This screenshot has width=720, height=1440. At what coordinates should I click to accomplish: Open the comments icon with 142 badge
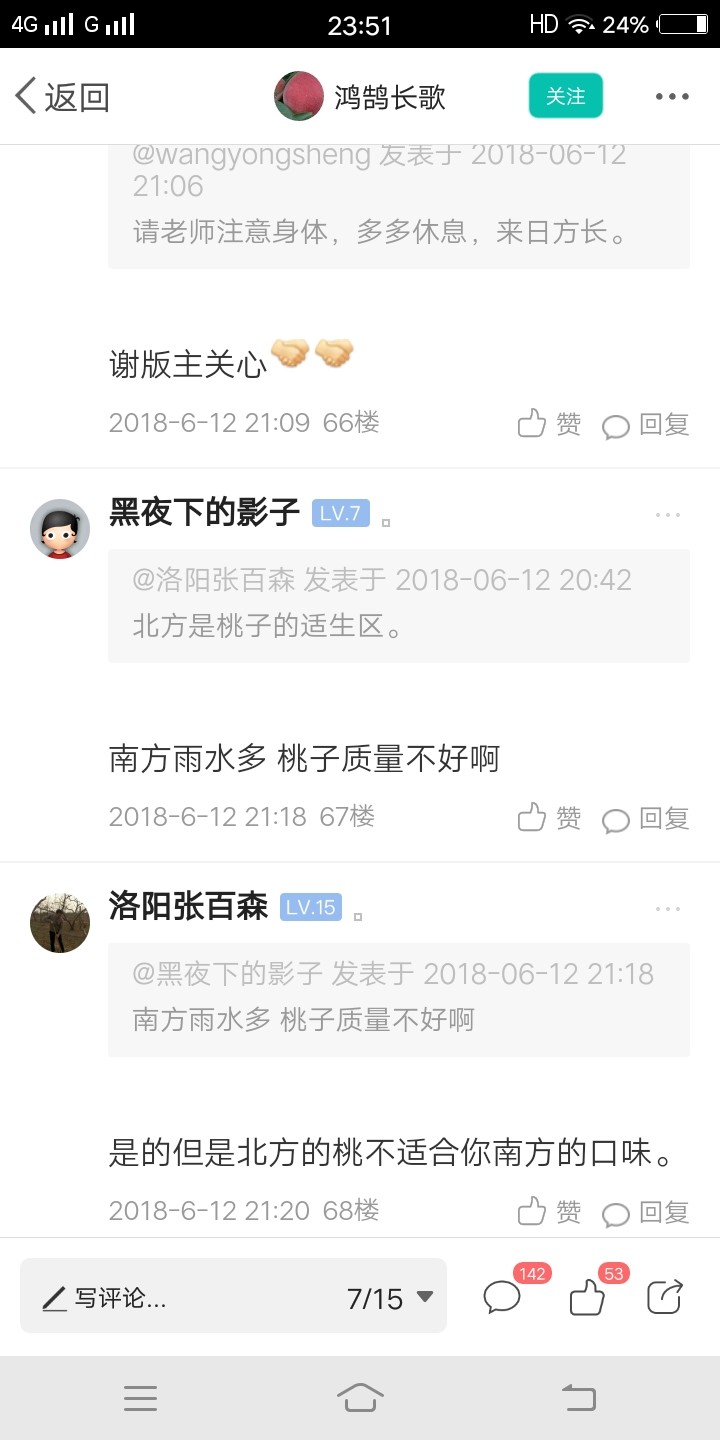[x=503, y=1298]
